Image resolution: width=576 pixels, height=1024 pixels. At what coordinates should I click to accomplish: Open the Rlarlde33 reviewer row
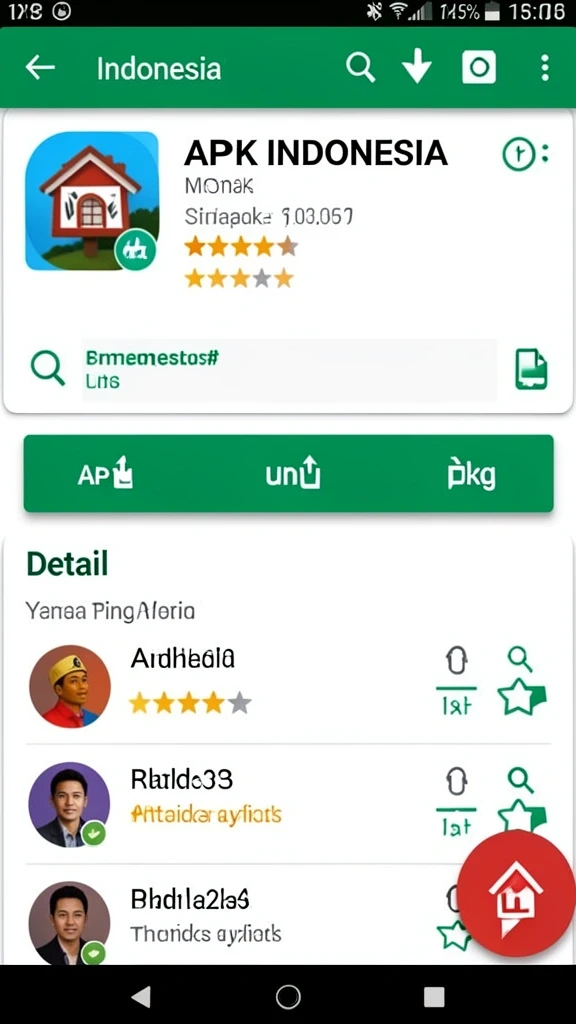click(288, 803)
